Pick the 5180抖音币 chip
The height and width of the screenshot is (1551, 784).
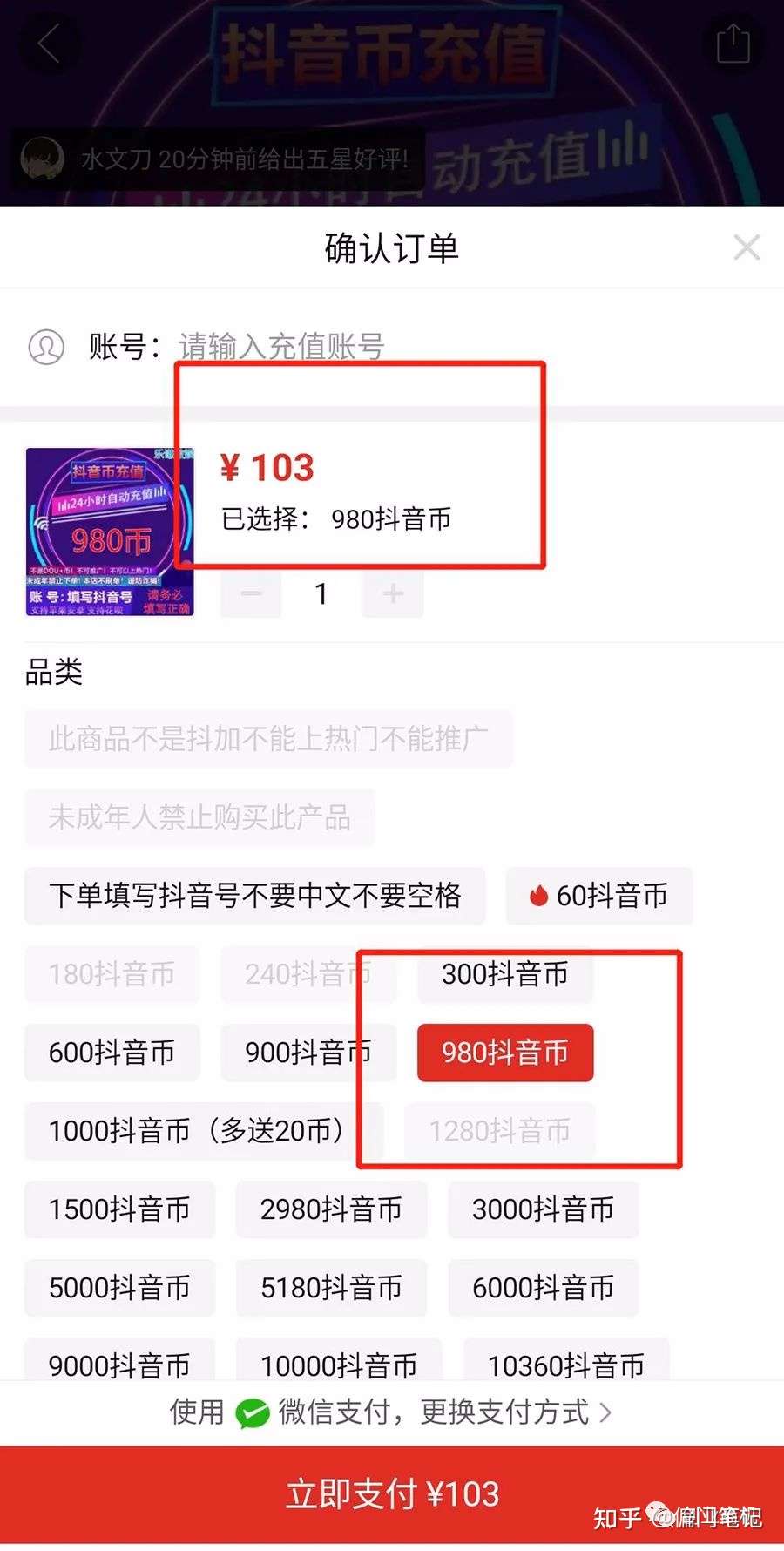331,1288
